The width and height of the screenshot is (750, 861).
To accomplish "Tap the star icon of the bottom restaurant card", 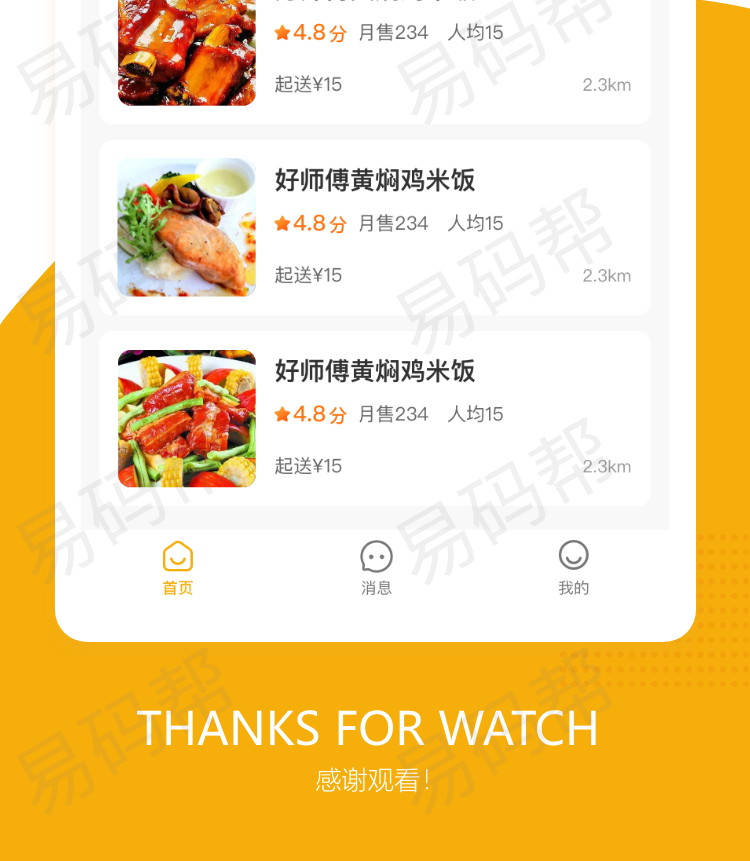I will click(282, 414).
